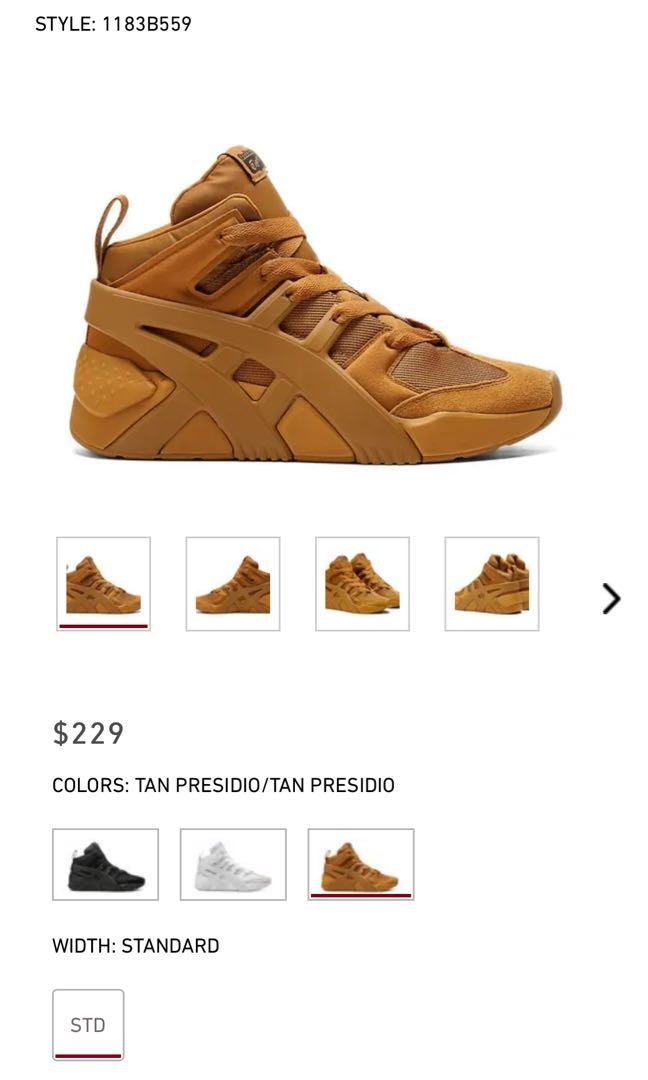Show next product photos with the arrow
648x1080 pixels.
point(611,598)
